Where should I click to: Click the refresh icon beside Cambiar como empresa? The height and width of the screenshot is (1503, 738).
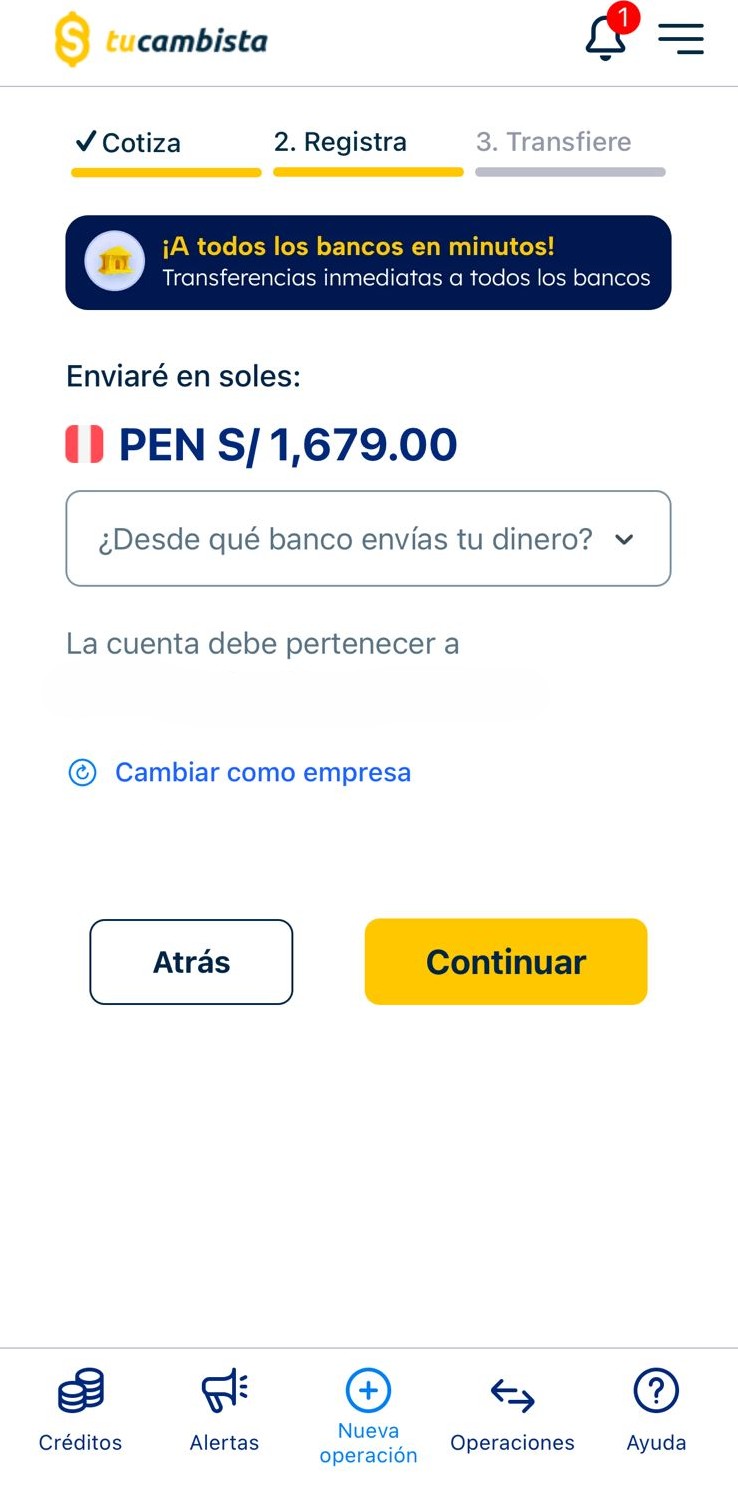(x=82, y=772)
